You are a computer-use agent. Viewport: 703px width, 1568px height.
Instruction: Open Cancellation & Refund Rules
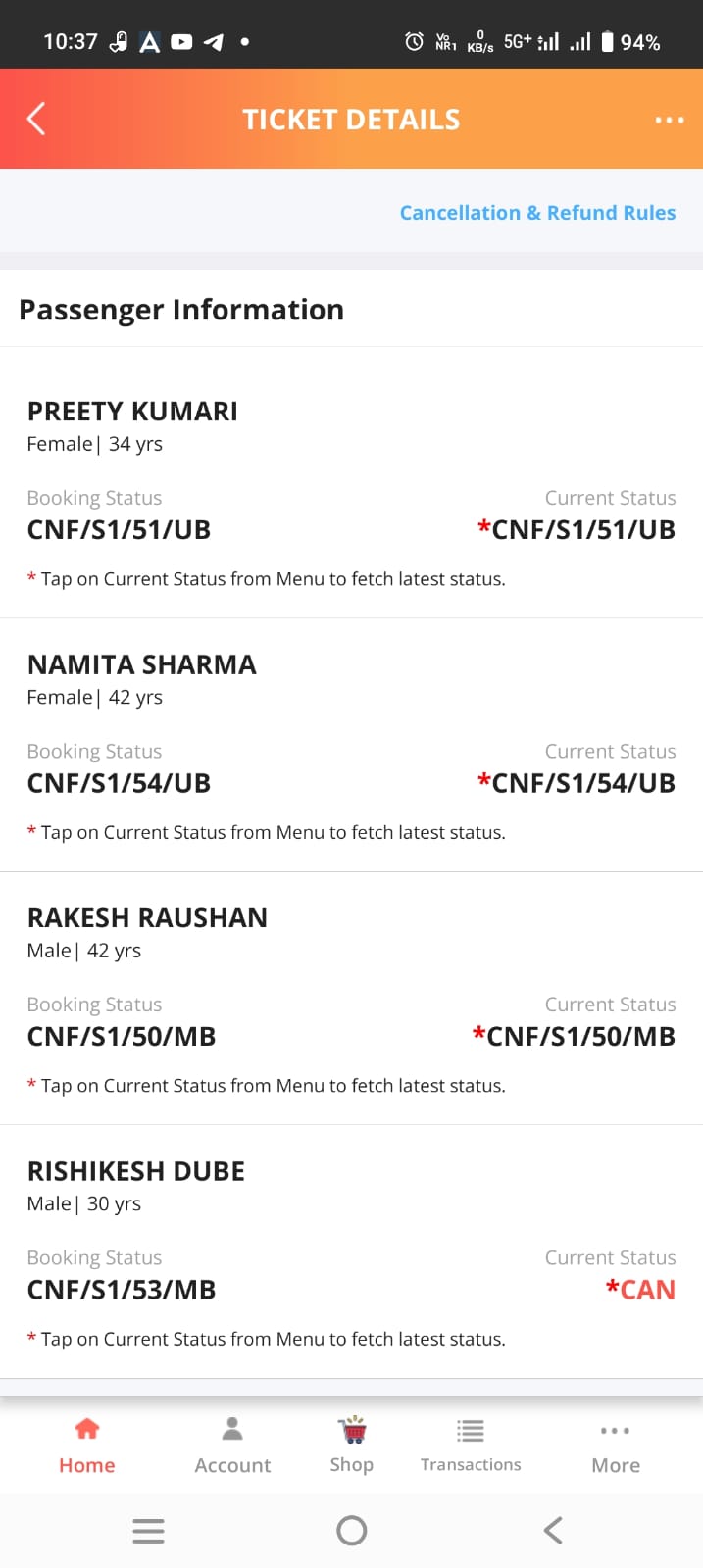click(537, 213)
